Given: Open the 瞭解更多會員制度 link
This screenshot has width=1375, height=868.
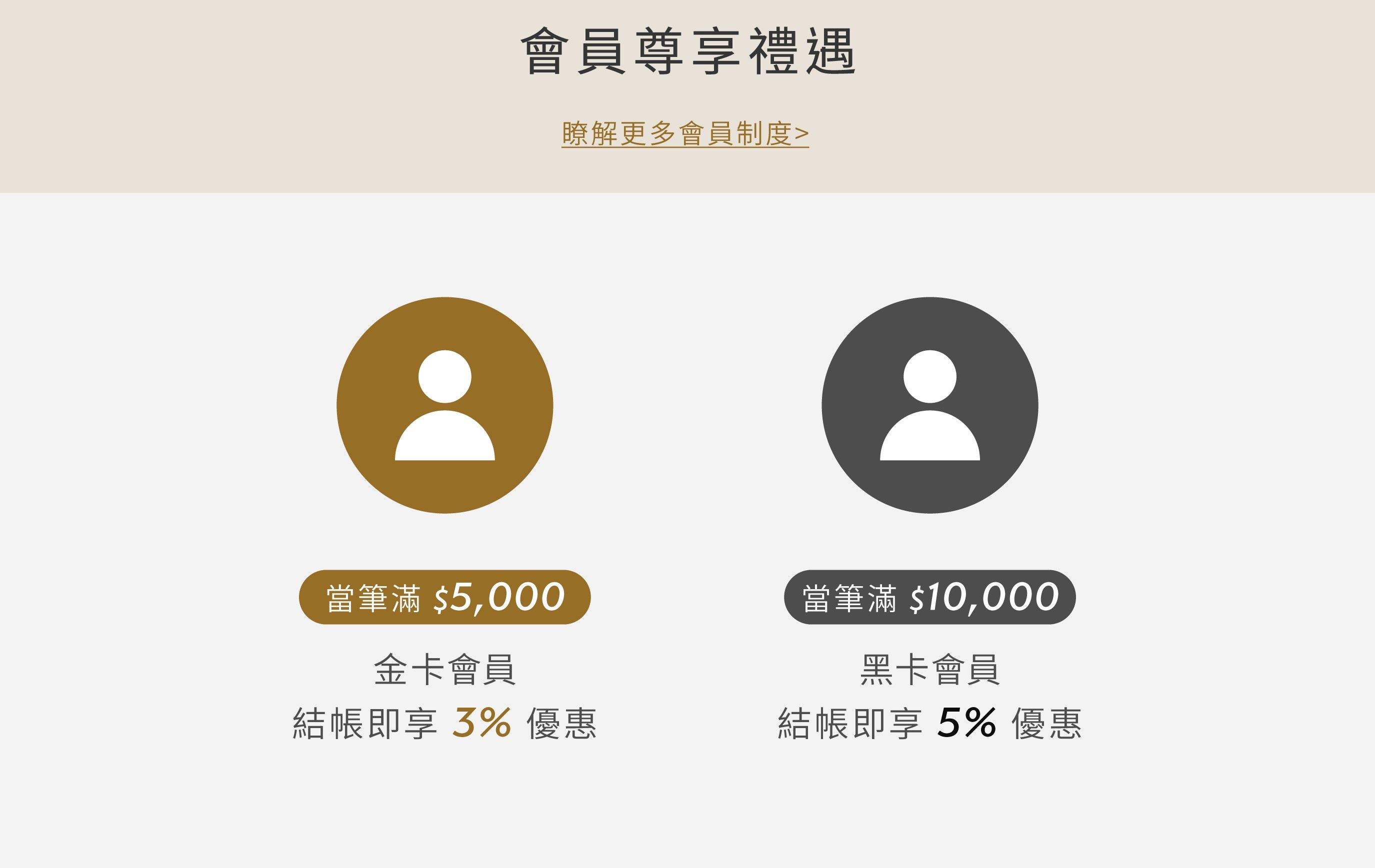Looking at the screenshot, I should [684, 133].
